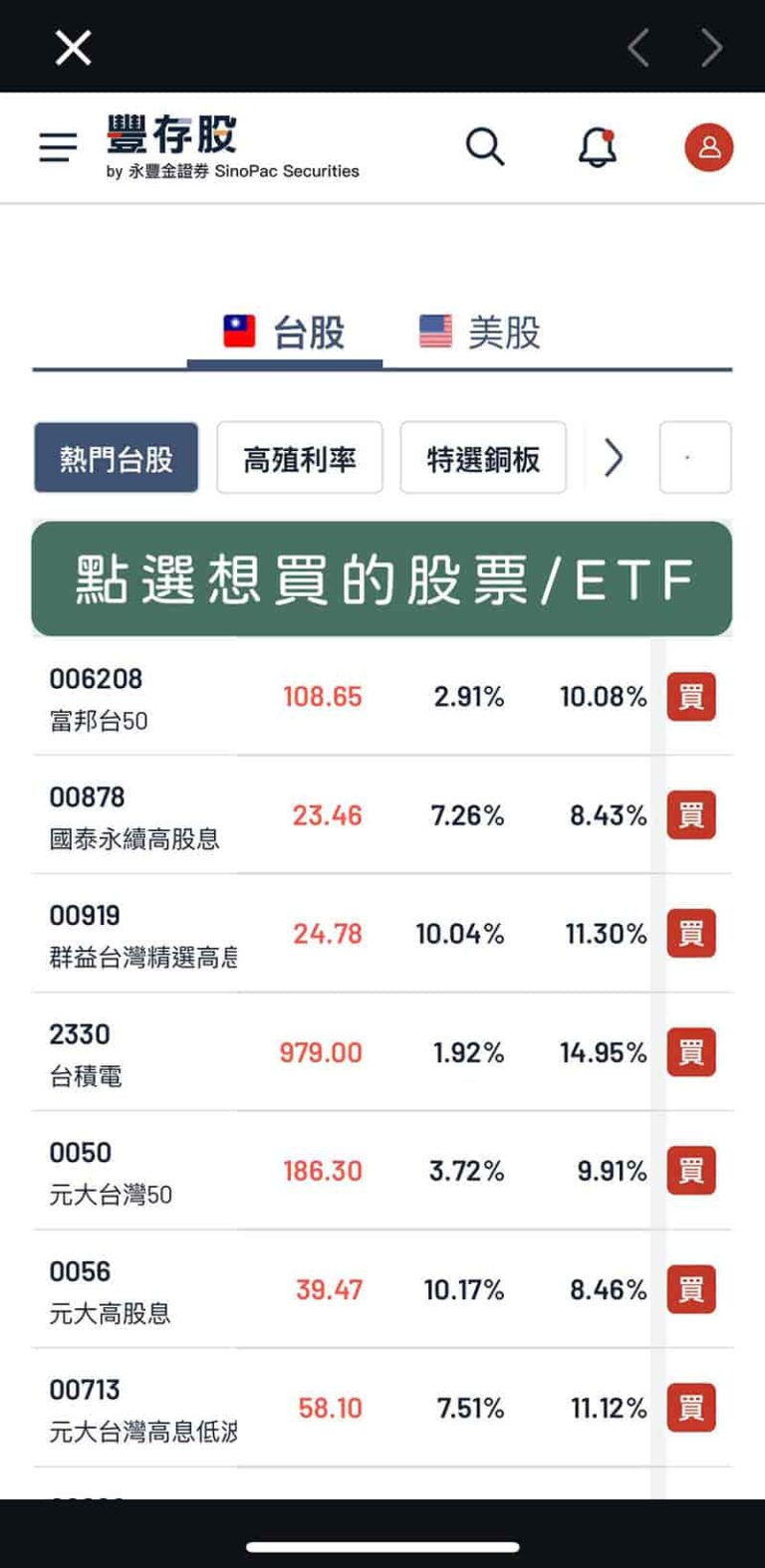Activate the 熱門台股 filter chip
Screen dimensions: 765x1568
[116, 457]
